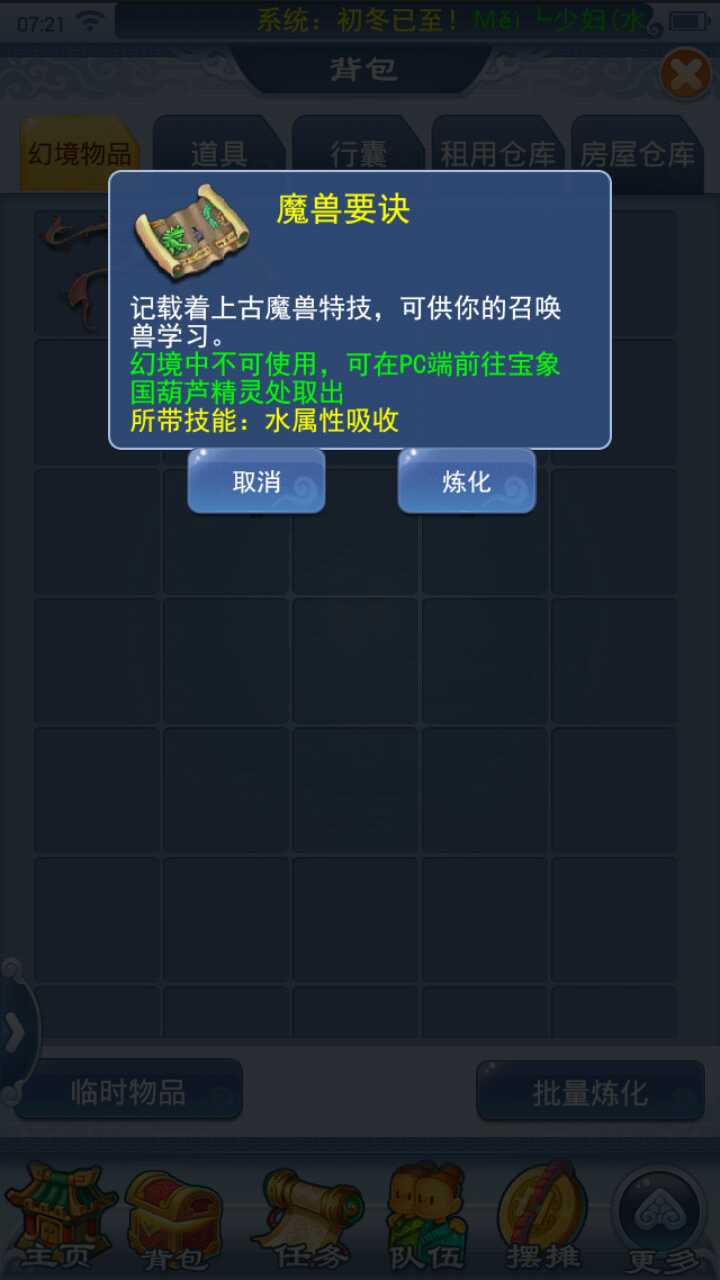Open the 队伍 team screen
The image size is (720, 1280).
428,1216
